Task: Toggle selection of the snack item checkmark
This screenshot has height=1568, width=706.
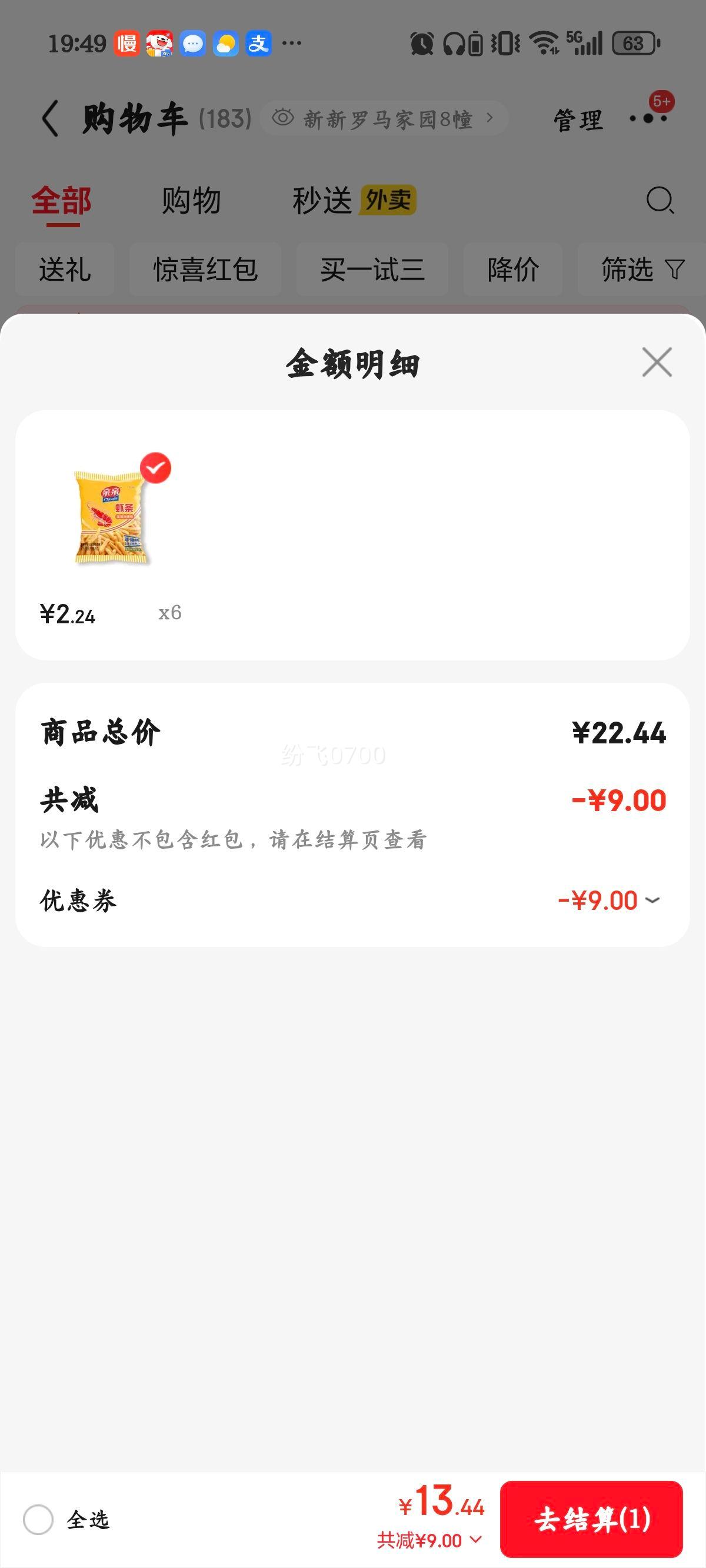Action: pyautogui.click(x=157, y=467)
